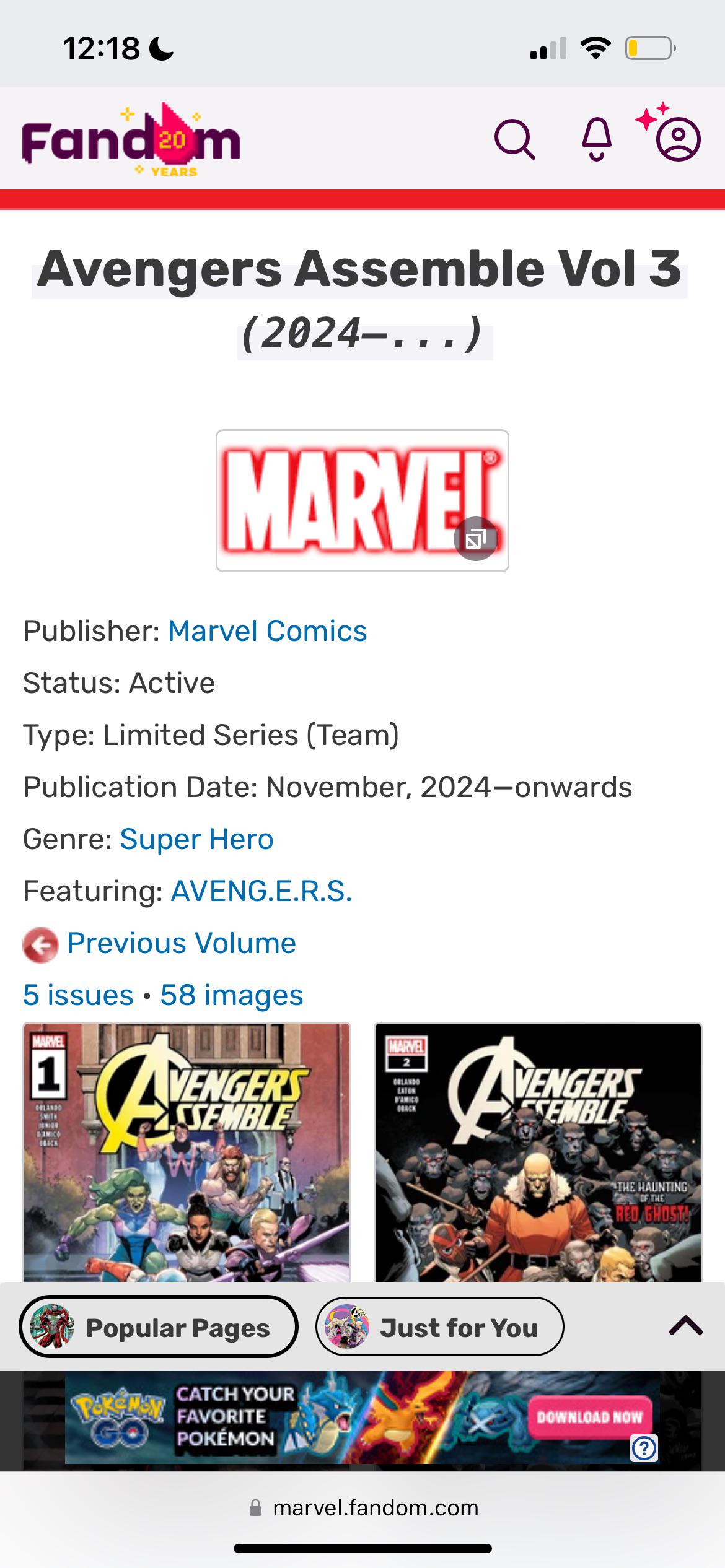Select the Popular Pages chip
Screen dimensions: 725x1568
[159, 1327]
